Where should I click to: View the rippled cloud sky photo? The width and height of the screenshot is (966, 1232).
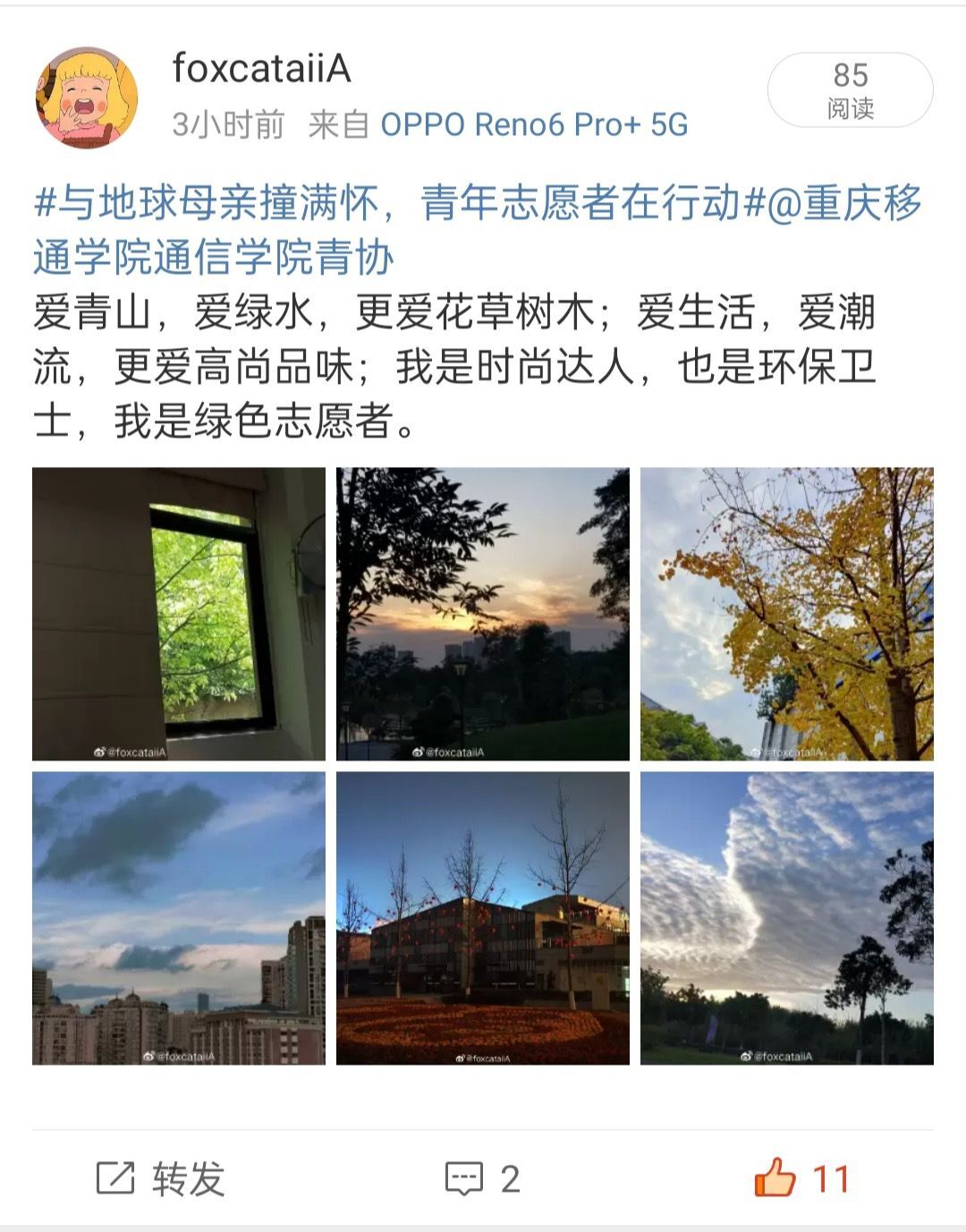pos(787,918)
